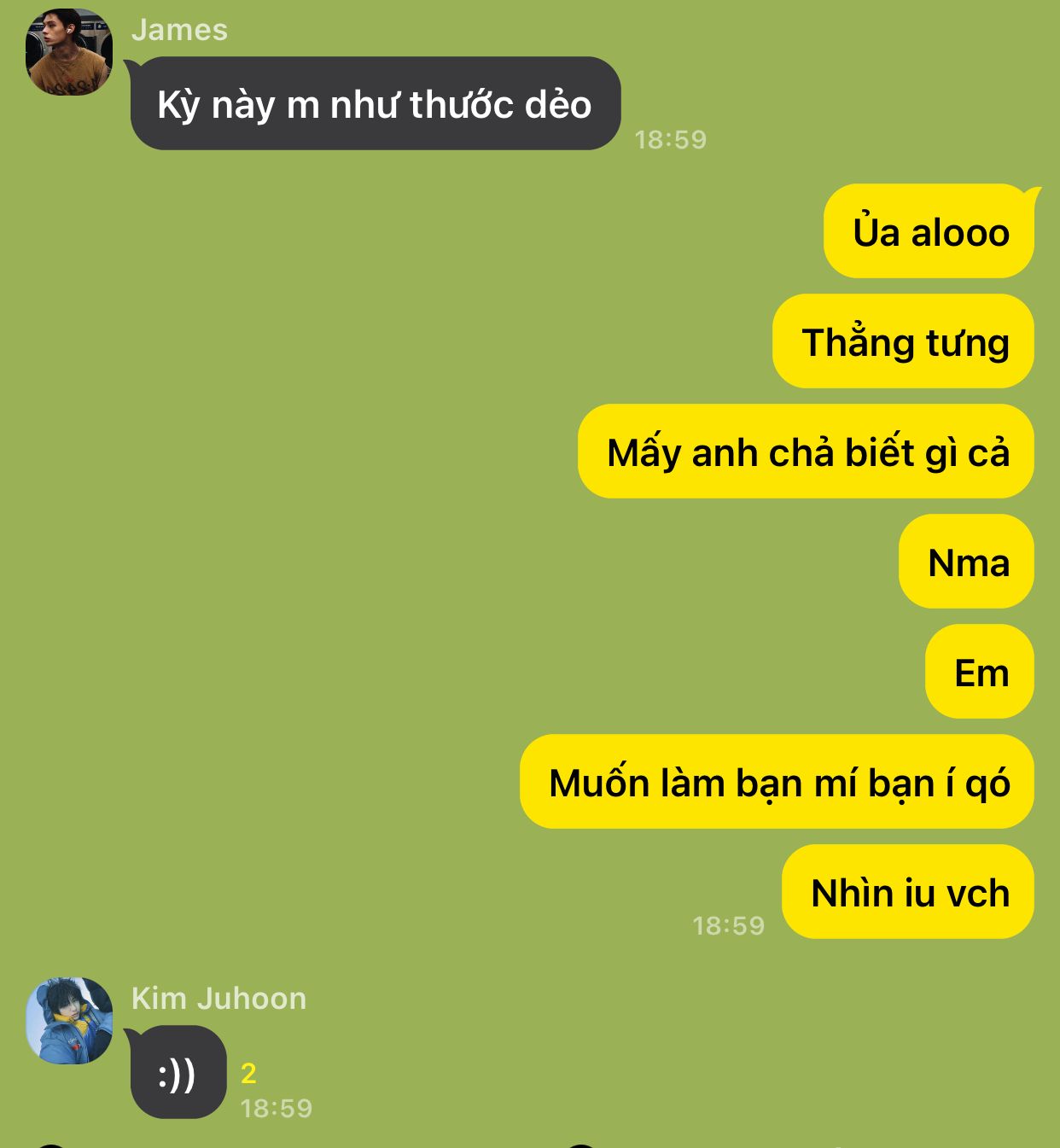Screen dimensions: 1060x1148
Task: Open Kim Juhoon's profile picture
Action: (x=69, y=1020)
